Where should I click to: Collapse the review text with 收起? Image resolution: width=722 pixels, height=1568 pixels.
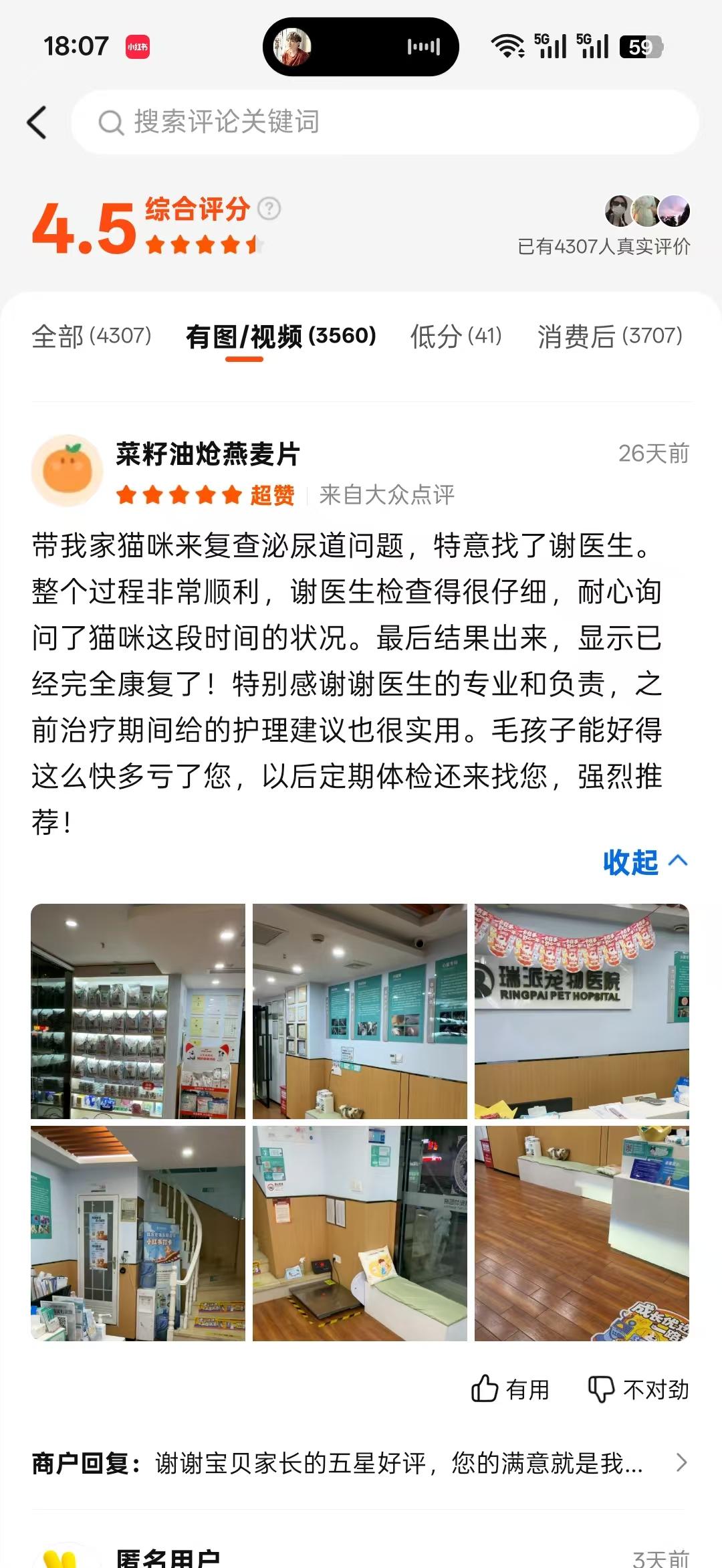click(x=644, y=862)
